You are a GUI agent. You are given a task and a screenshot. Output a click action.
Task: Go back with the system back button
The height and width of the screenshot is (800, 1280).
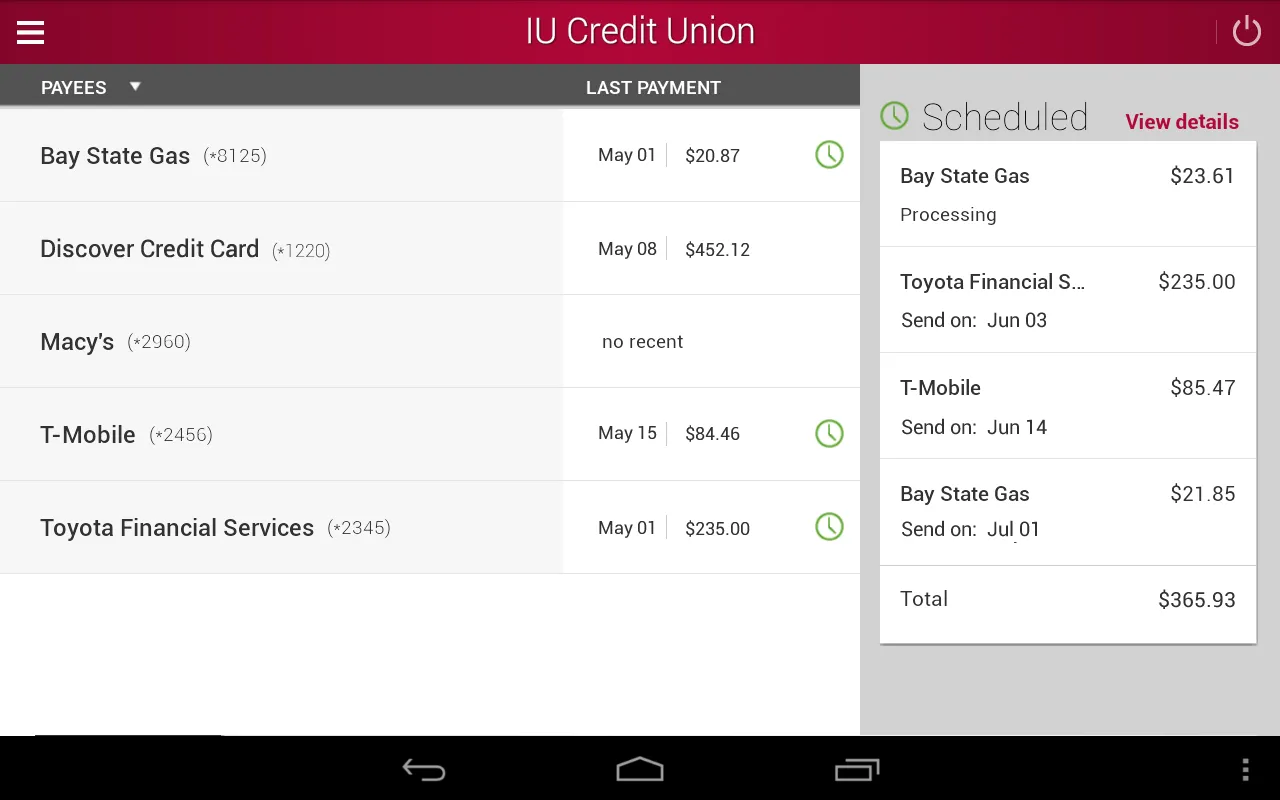click(424, 769)
